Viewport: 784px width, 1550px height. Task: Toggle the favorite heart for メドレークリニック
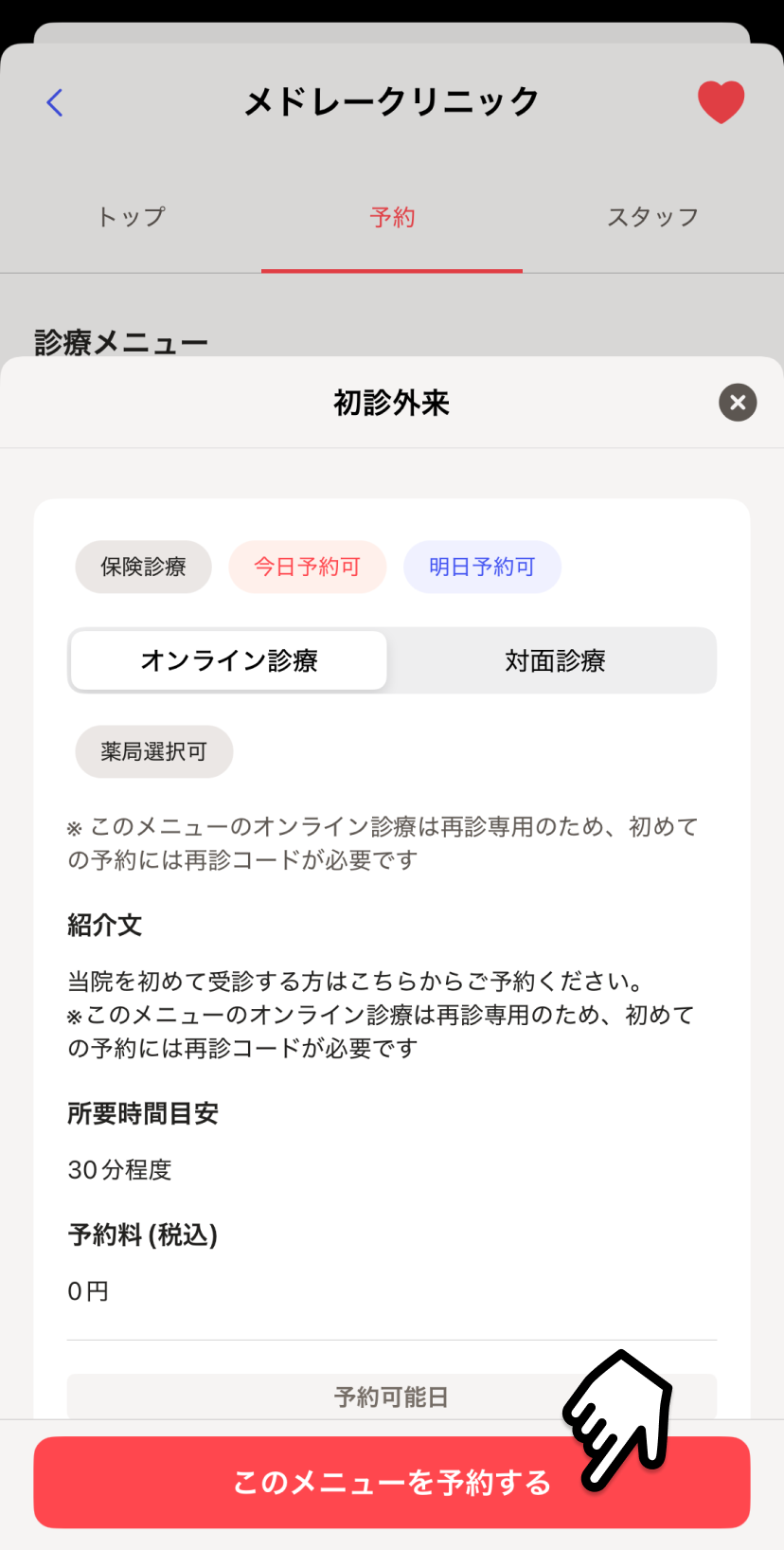click(x=721, y=102)
